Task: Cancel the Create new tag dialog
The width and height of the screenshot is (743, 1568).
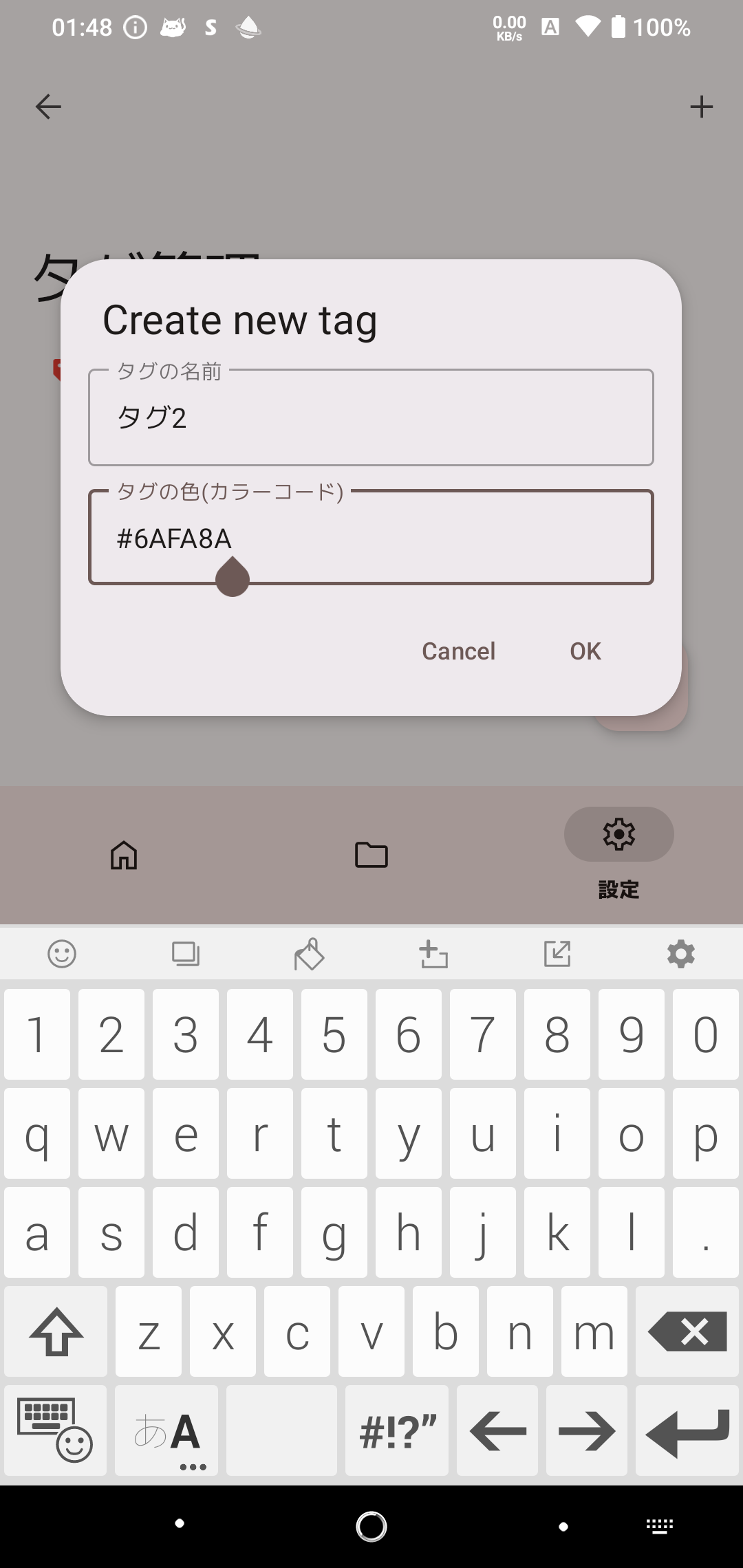Action: (x=458, y=651)
